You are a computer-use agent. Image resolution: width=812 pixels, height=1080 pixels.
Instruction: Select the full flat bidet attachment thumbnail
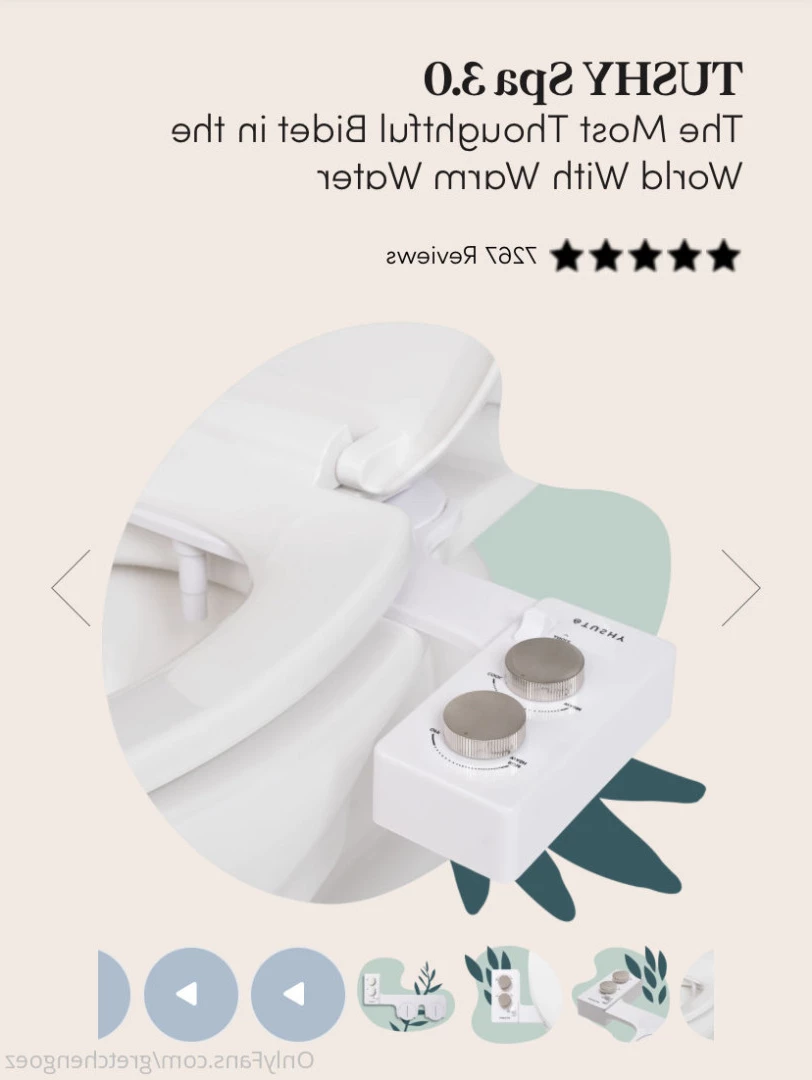[x=405, y=995]
